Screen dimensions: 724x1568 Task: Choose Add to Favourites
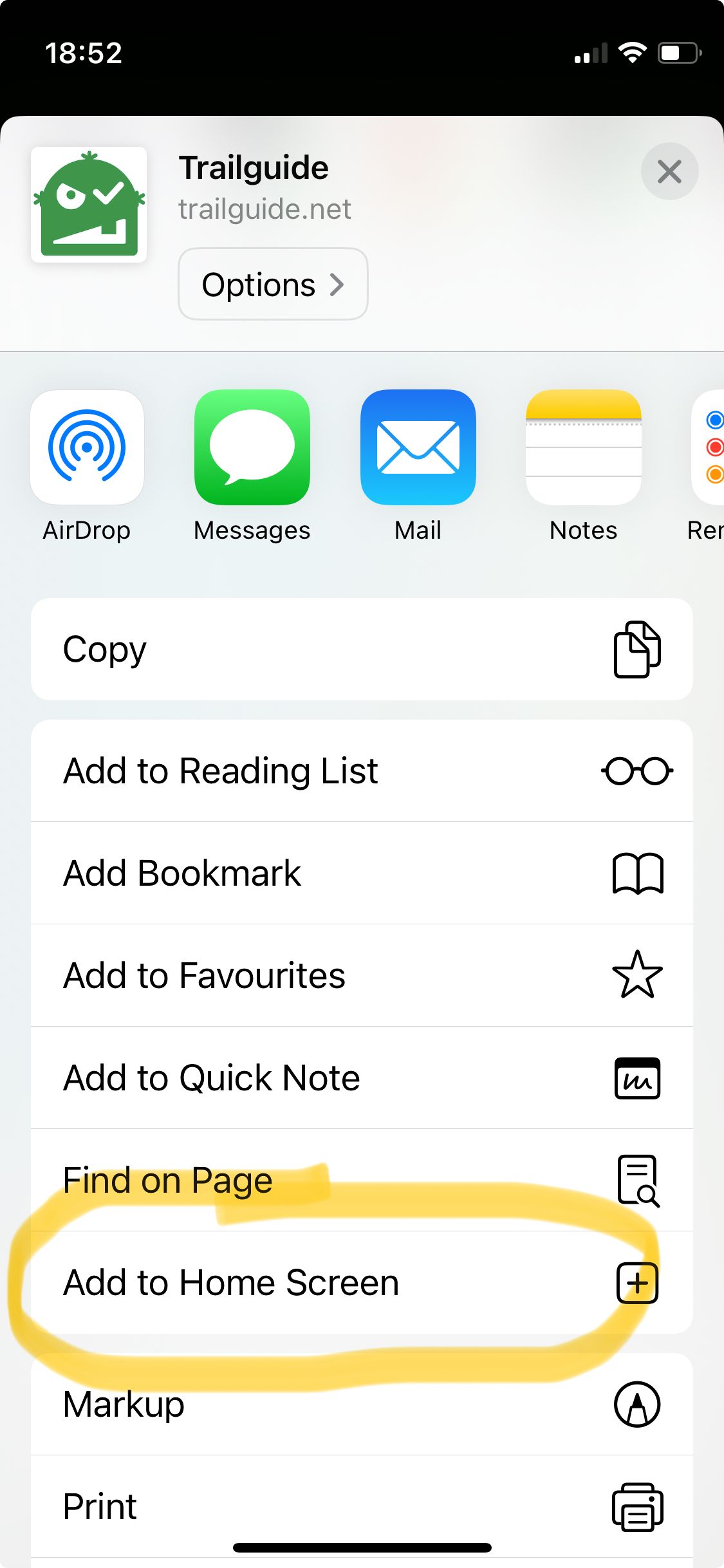pyautogui.click(x=362, y=975)
